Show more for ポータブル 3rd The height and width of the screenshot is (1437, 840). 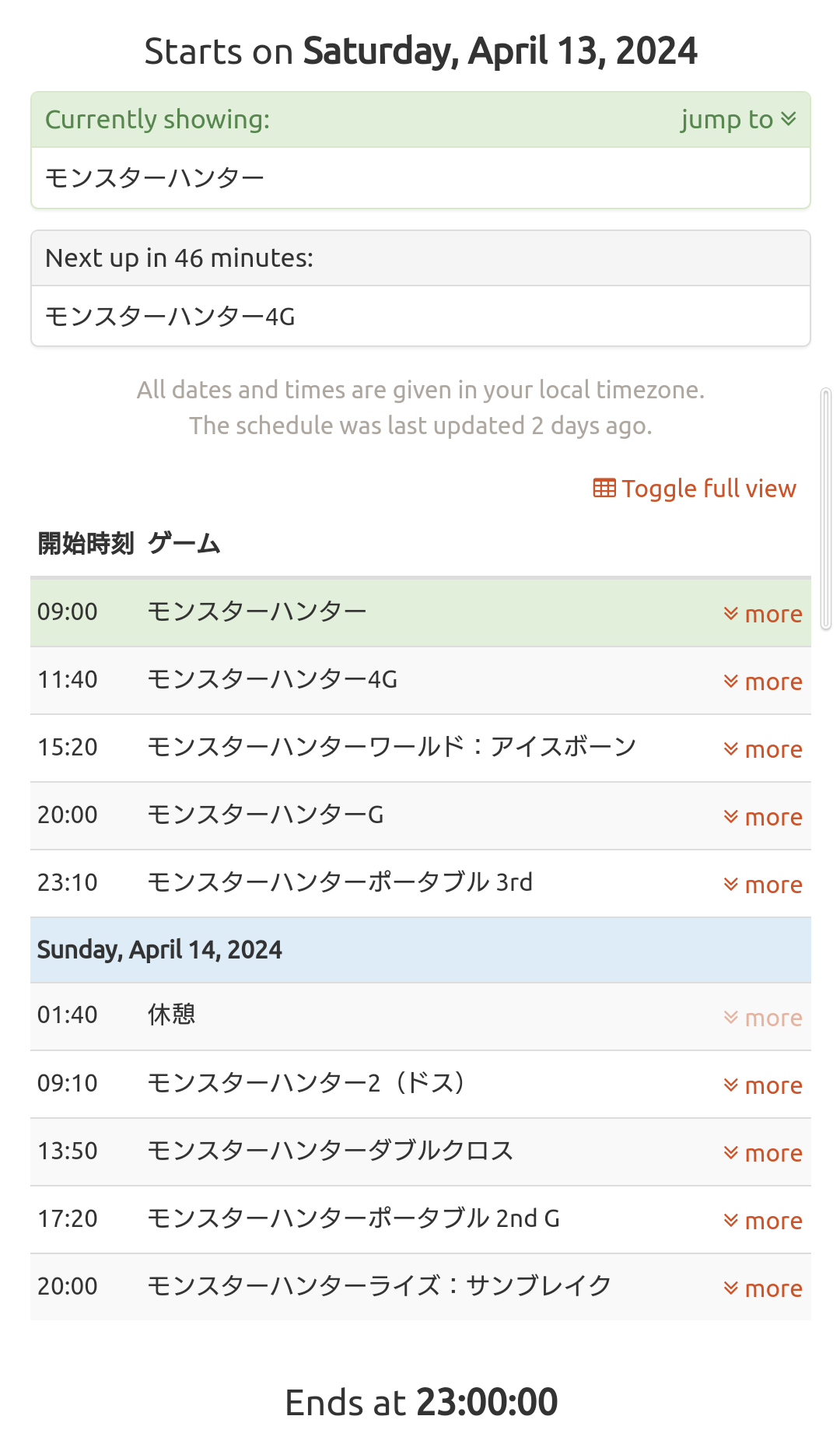(x=762, y=885)
